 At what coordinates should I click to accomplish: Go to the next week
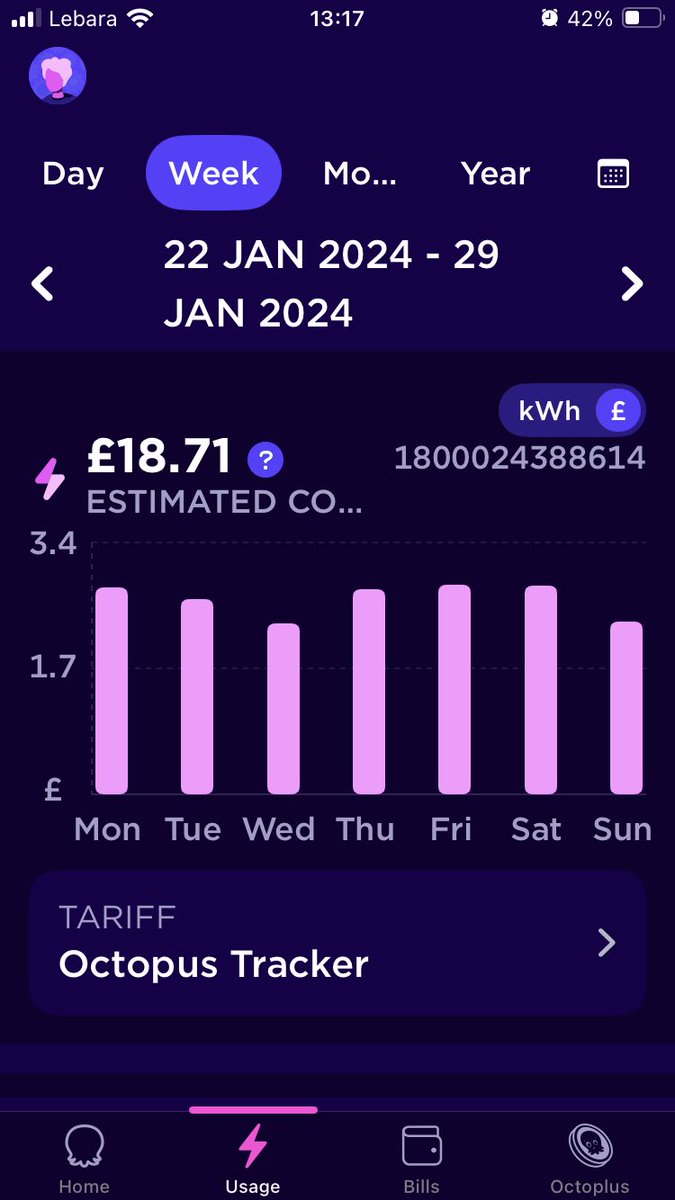point(632,284)
